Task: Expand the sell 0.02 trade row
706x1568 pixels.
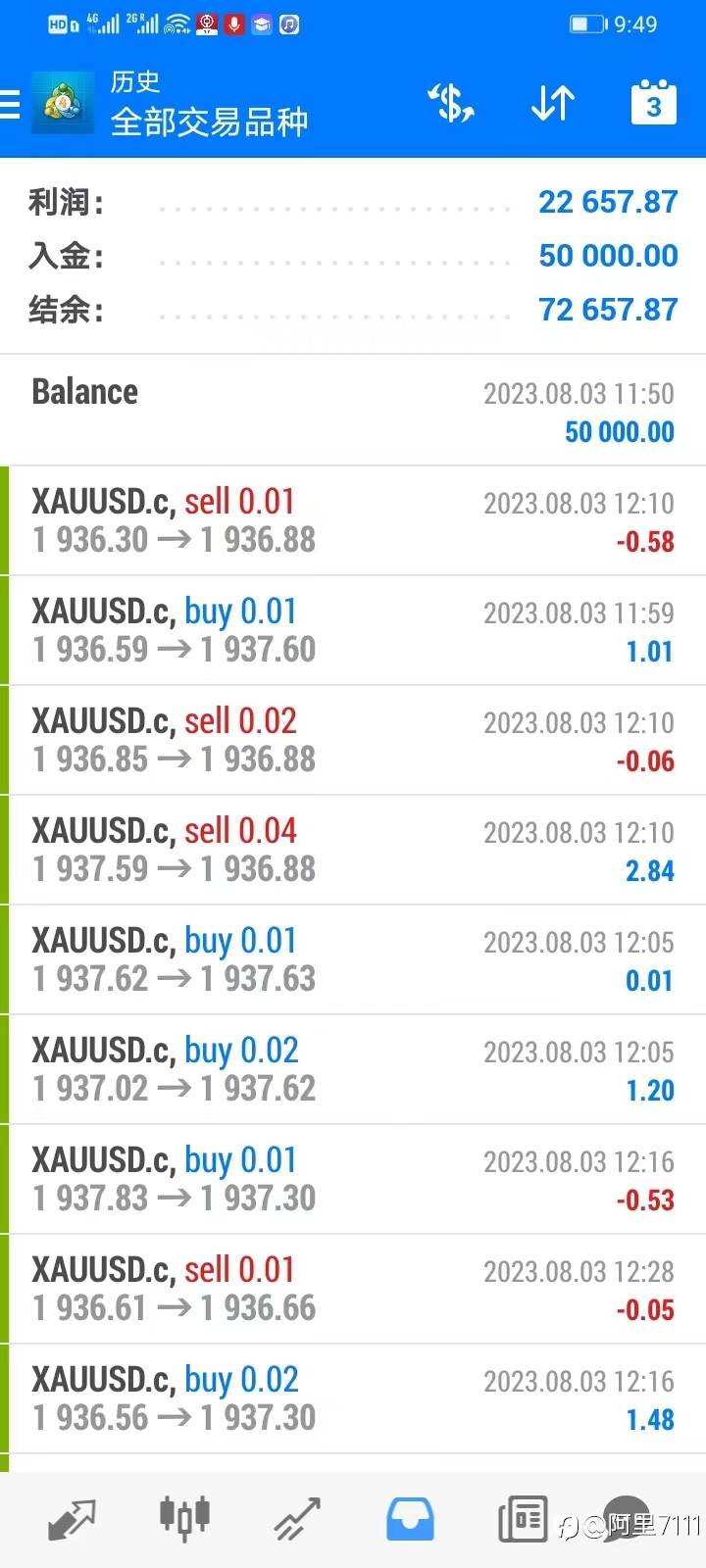Action: pos(353,740)
